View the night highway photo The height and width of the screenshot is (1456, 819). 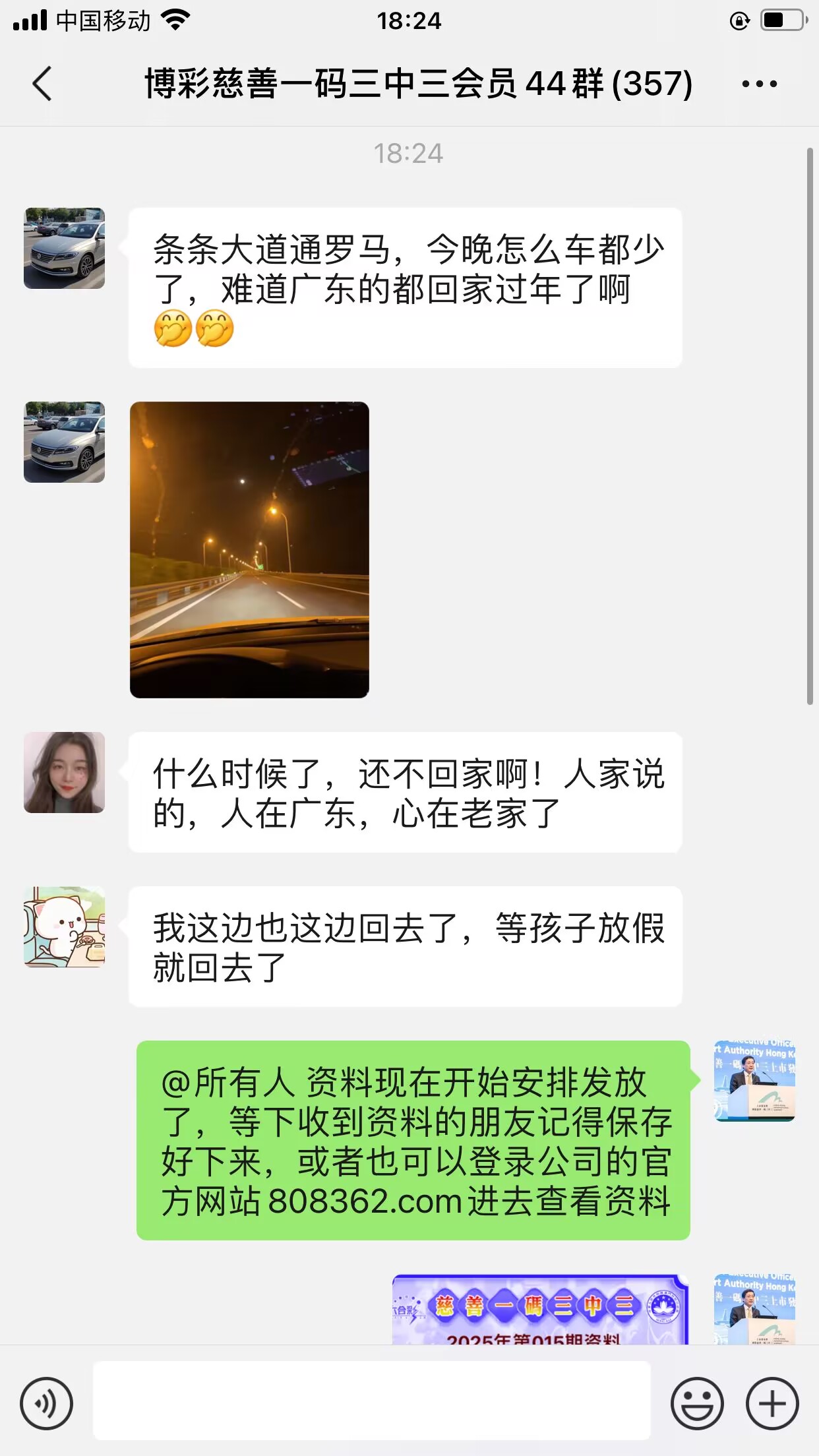click(249, 549)
